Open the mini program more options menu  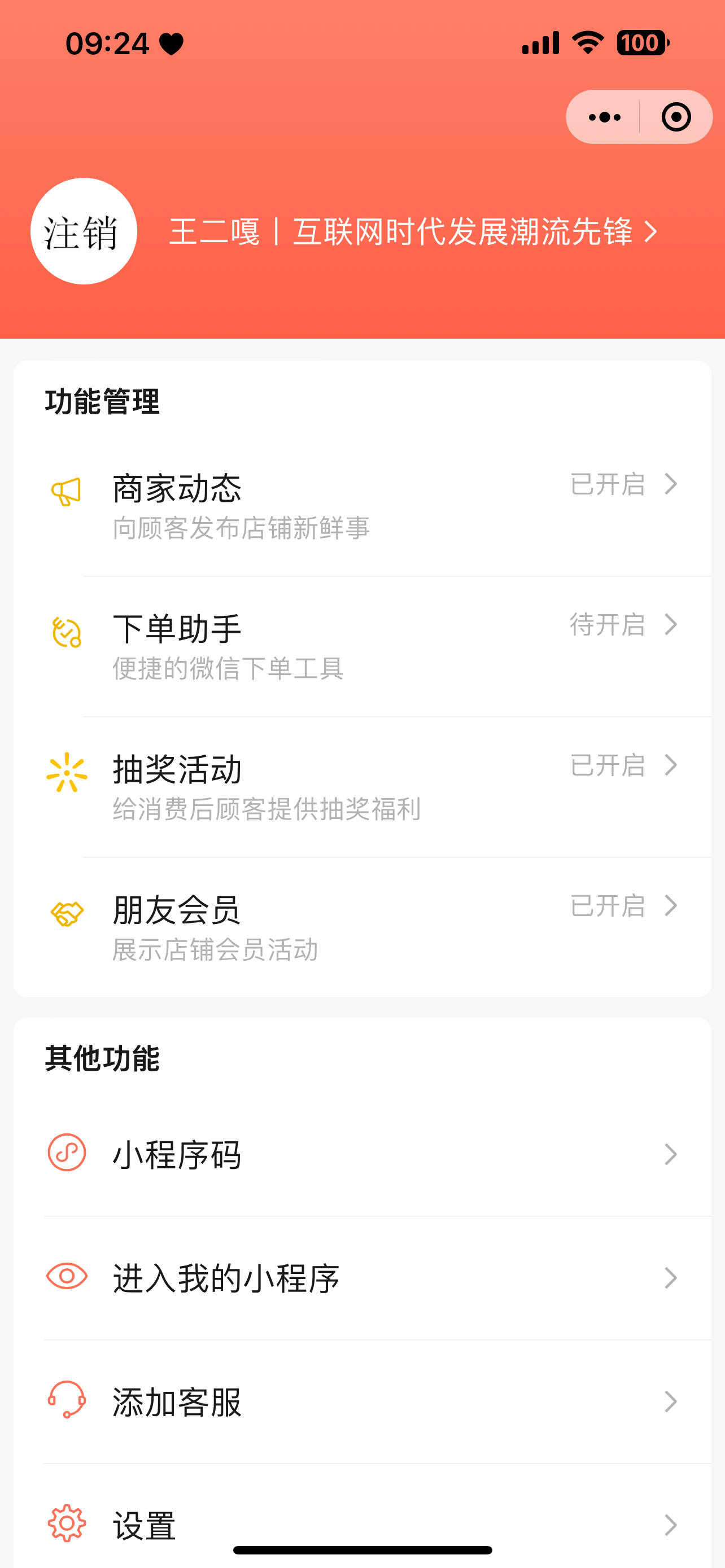click(x=605, y=117)
